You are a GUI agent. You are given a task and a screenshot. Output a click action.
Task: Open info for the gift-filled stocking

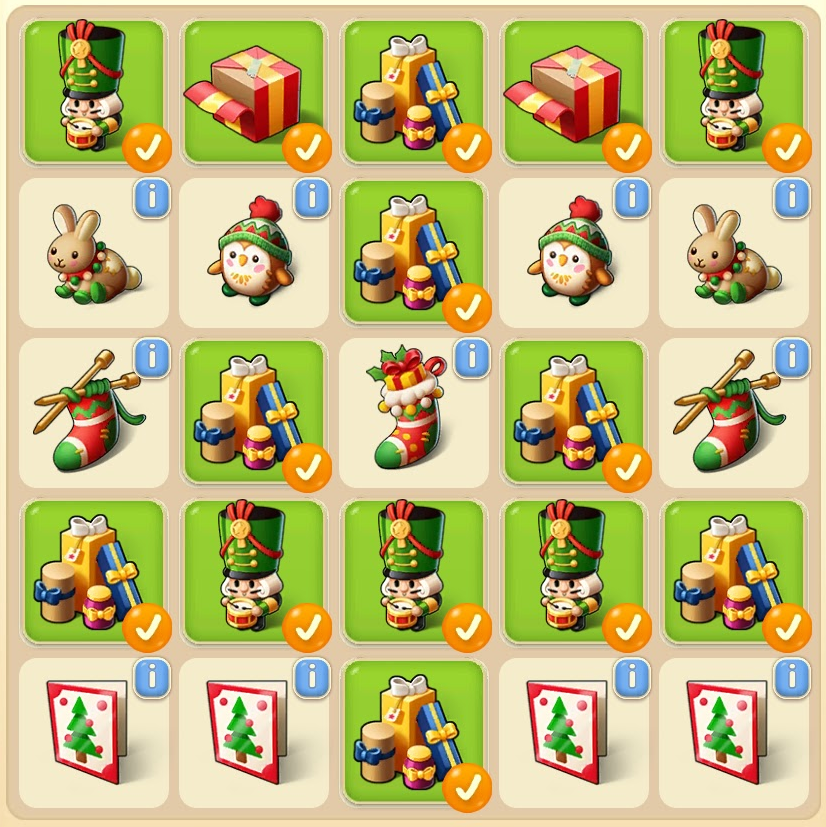click(x=471, y=357)
